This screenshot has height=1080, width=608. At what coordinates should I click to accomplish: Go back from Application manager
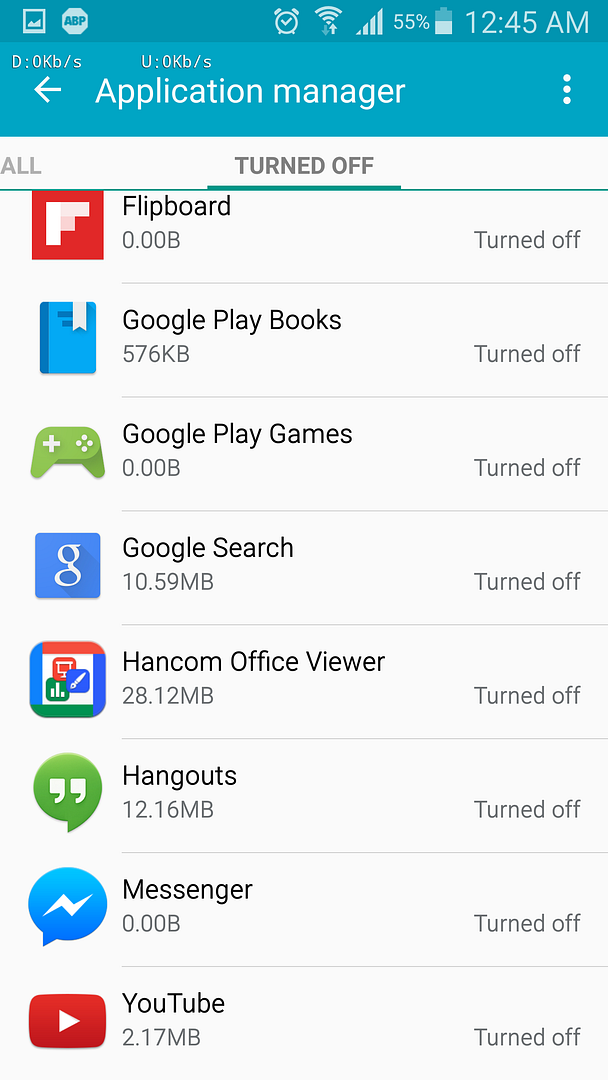[47, 91]
